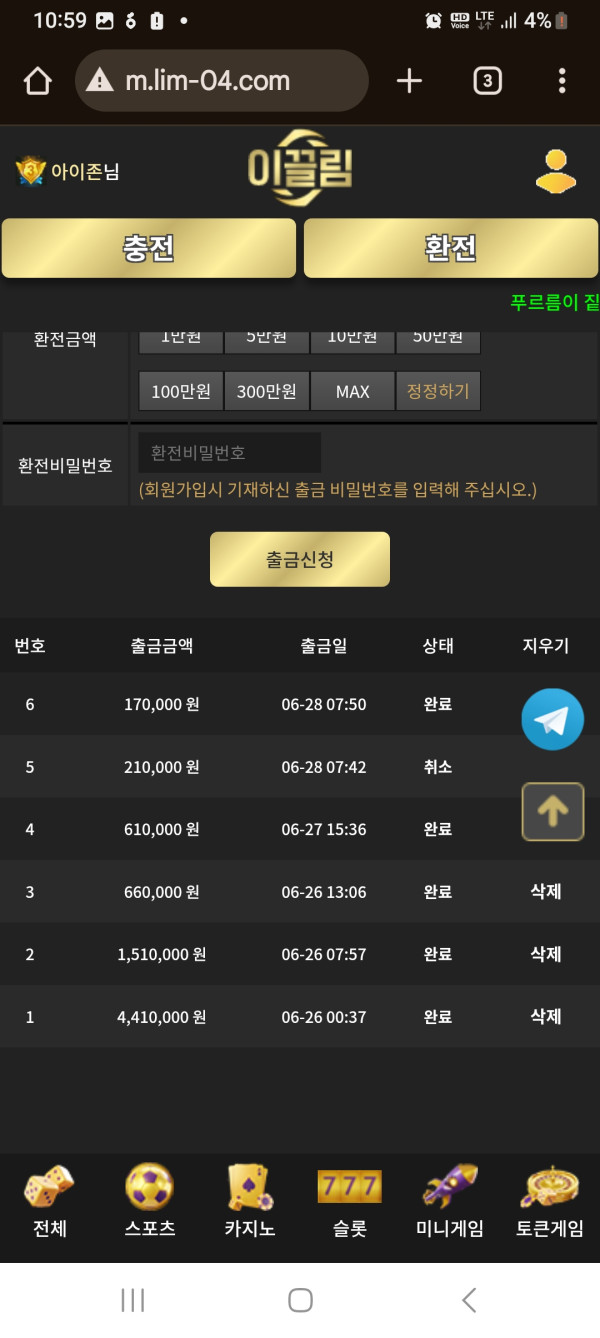Screen dimensions: 600x1338
Task: View the open tabs switcher
Action: (486, 82)
